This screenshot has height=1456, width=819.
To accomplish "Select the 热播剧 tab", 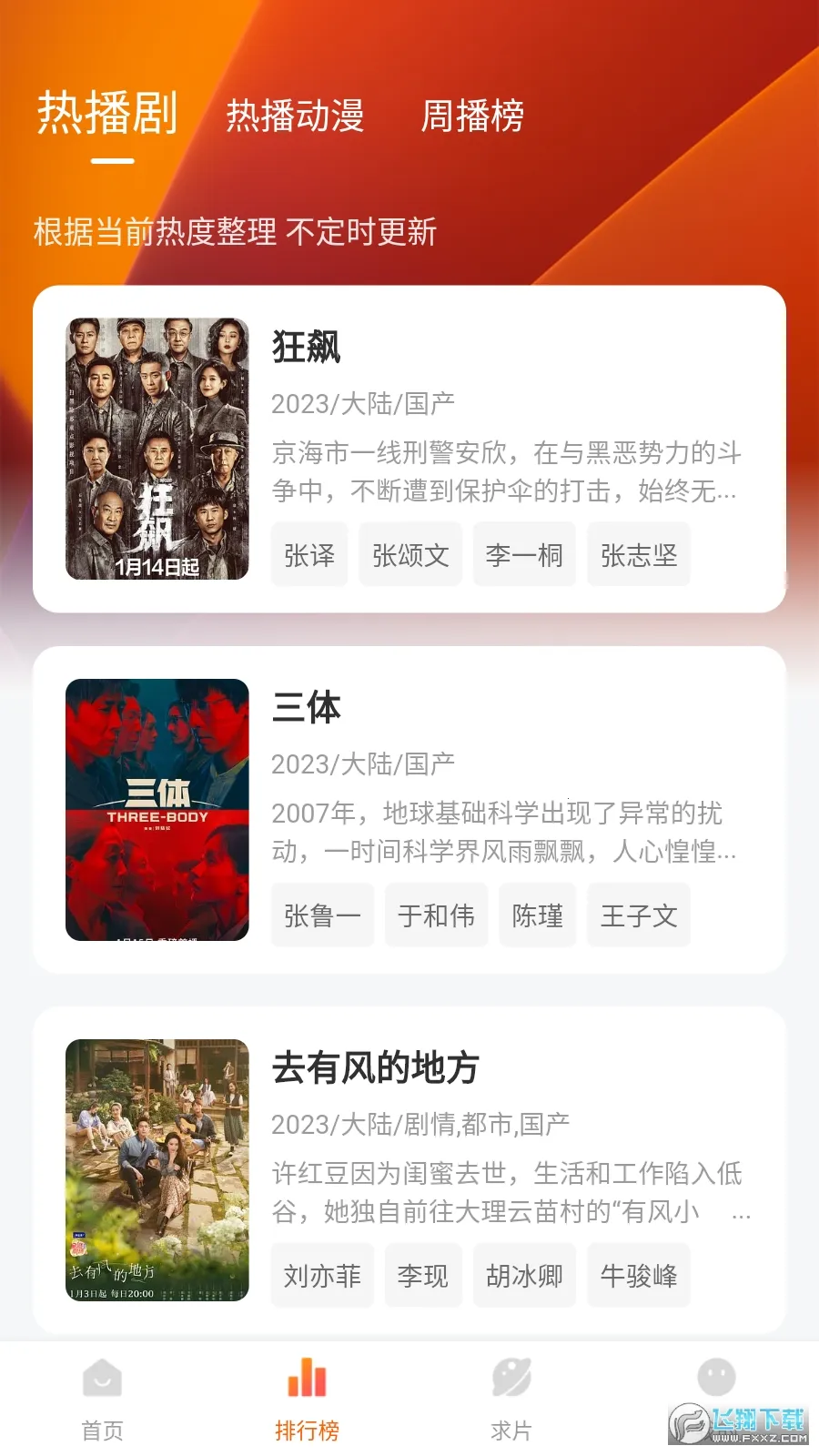I will (107, 115).
